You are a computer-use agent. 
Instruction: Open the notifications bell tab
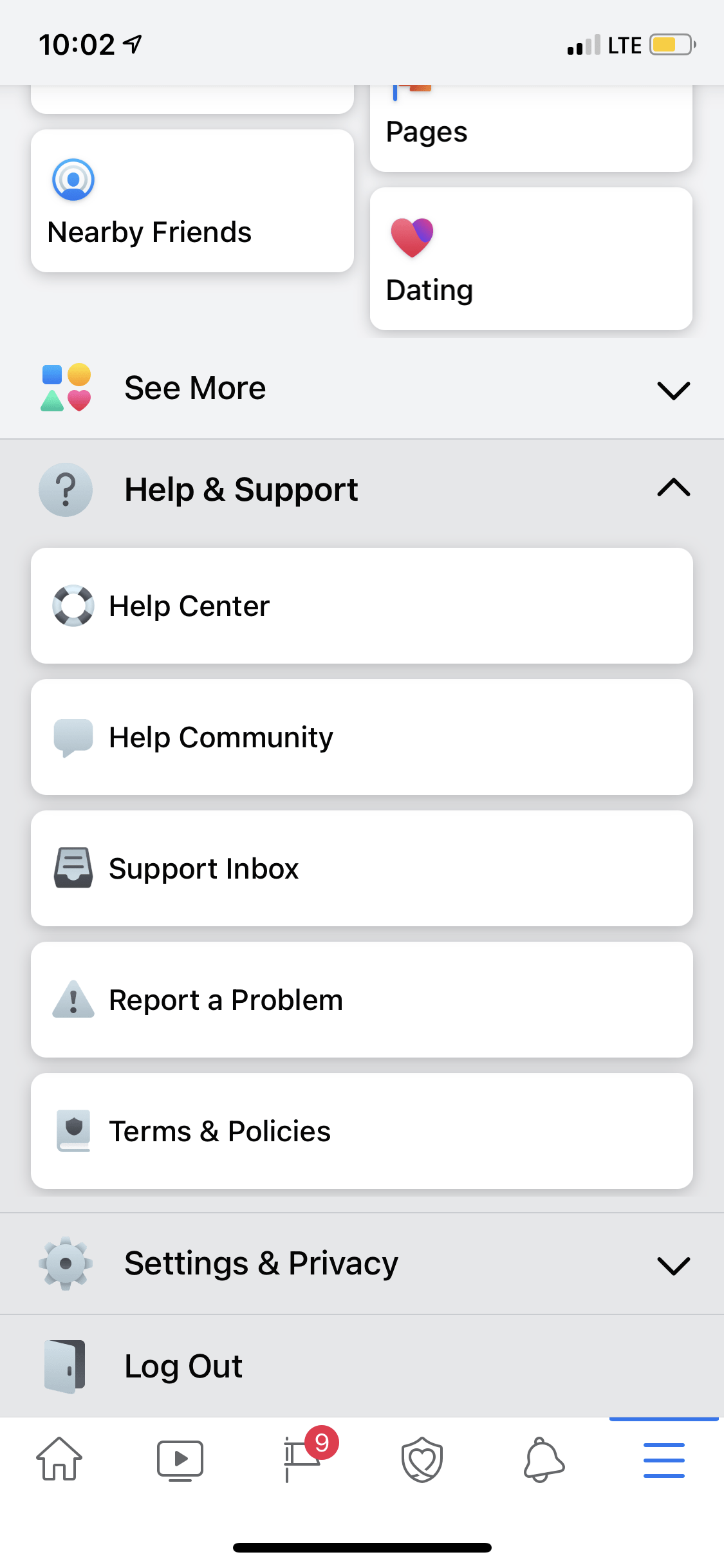tap(544, 1459)
